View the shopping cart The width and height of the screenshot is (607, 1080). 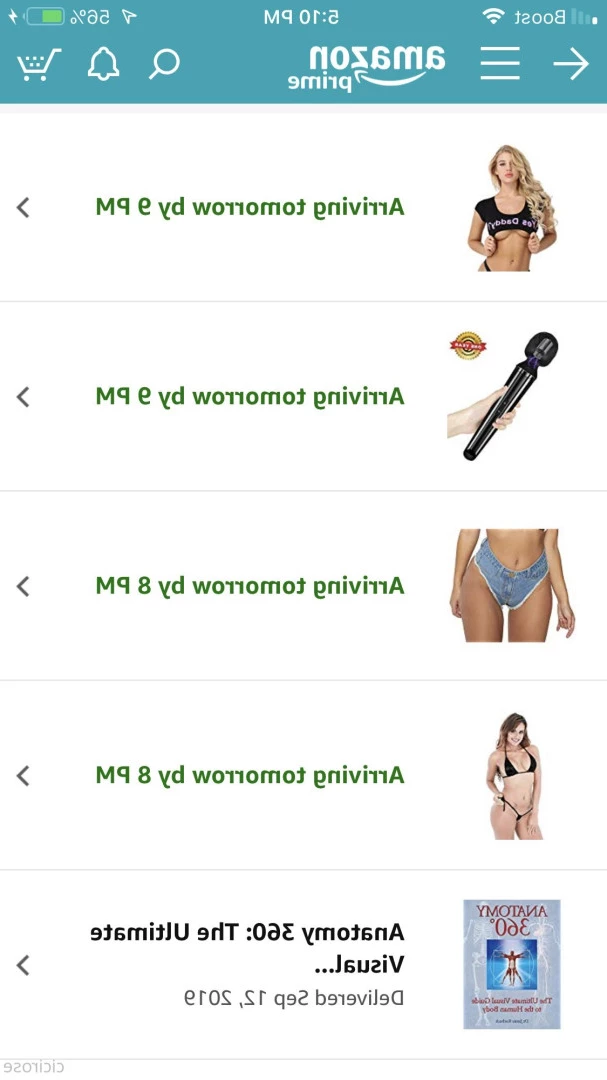pos(39,65)
